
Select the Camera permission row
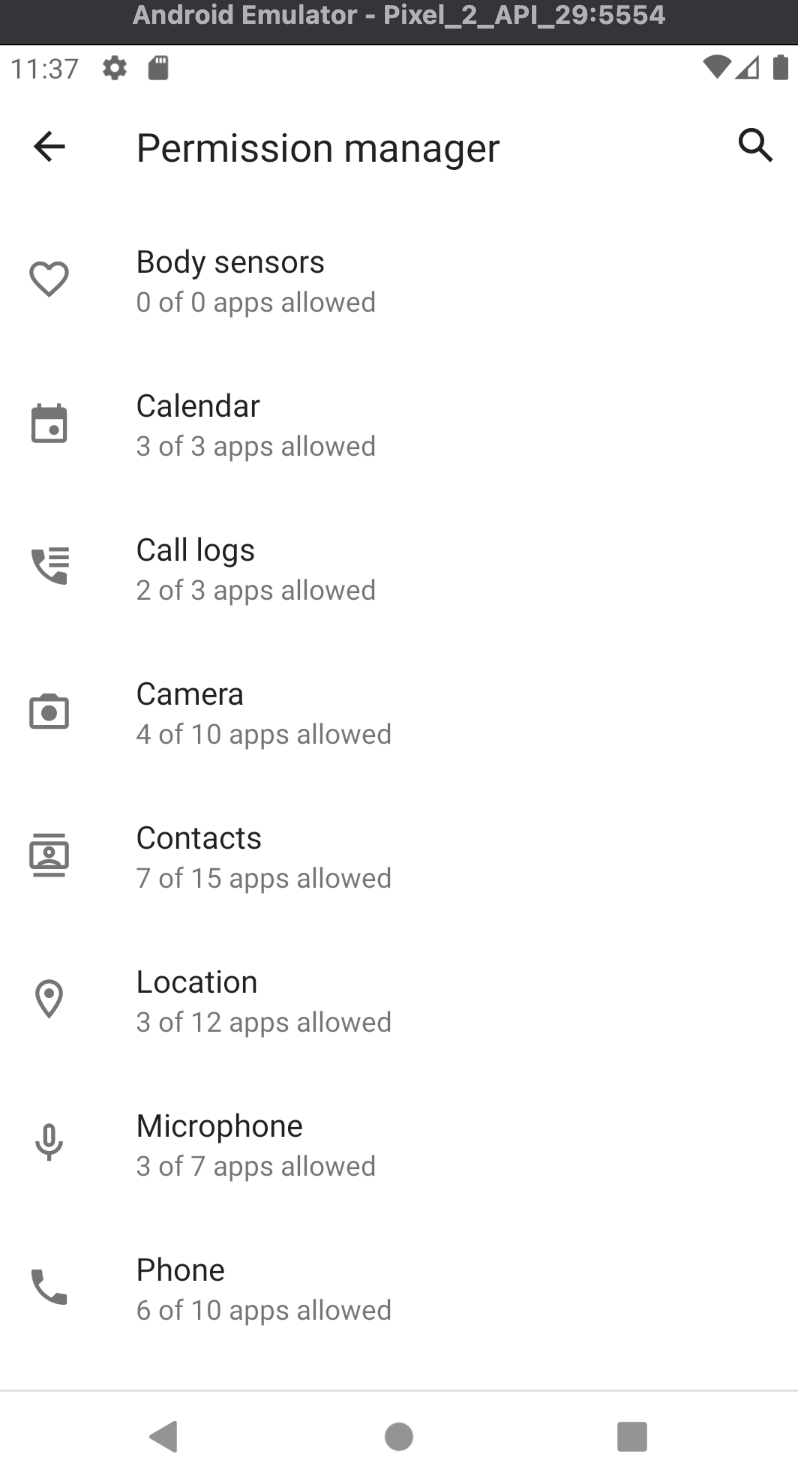pos(399,712)
